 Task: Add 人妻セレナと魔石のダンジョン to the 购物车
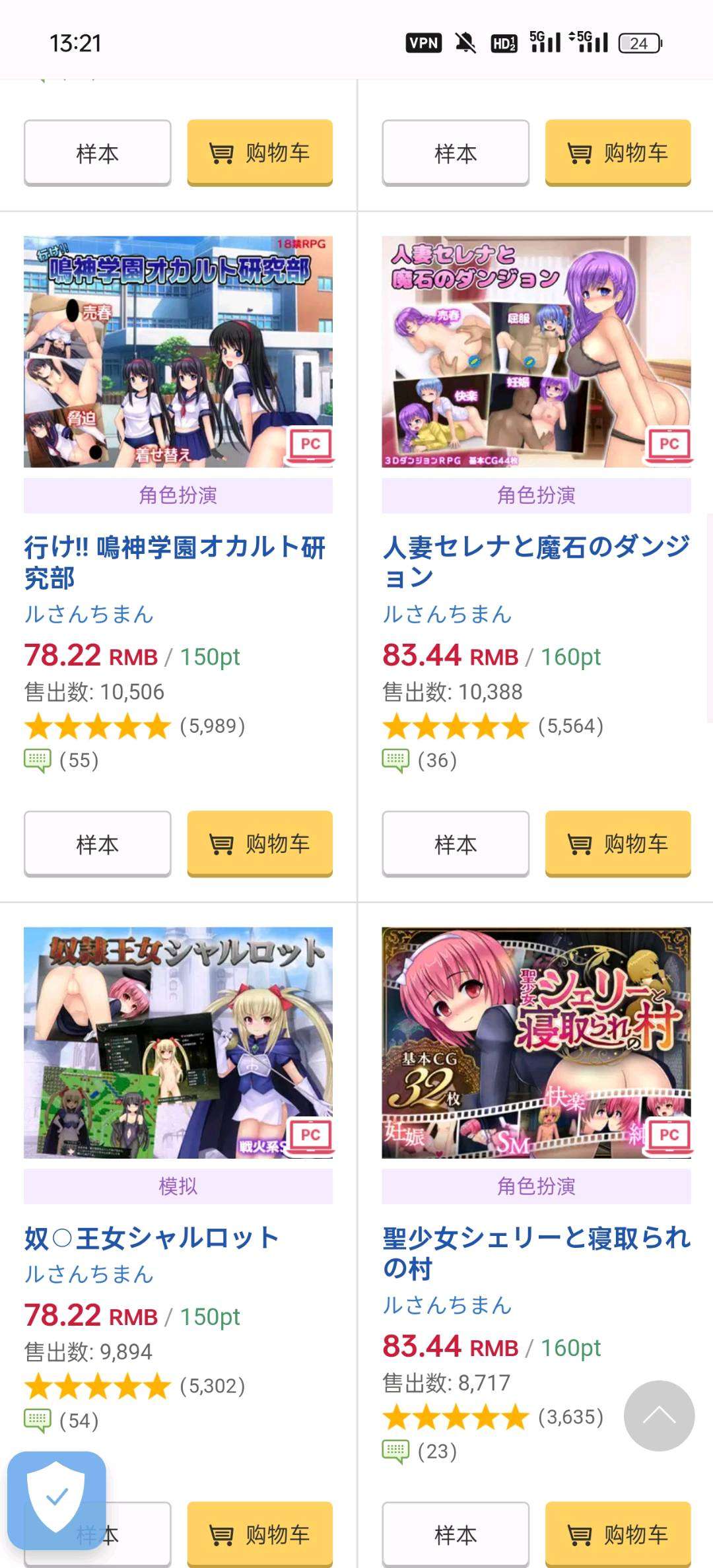tap(617, 843)
